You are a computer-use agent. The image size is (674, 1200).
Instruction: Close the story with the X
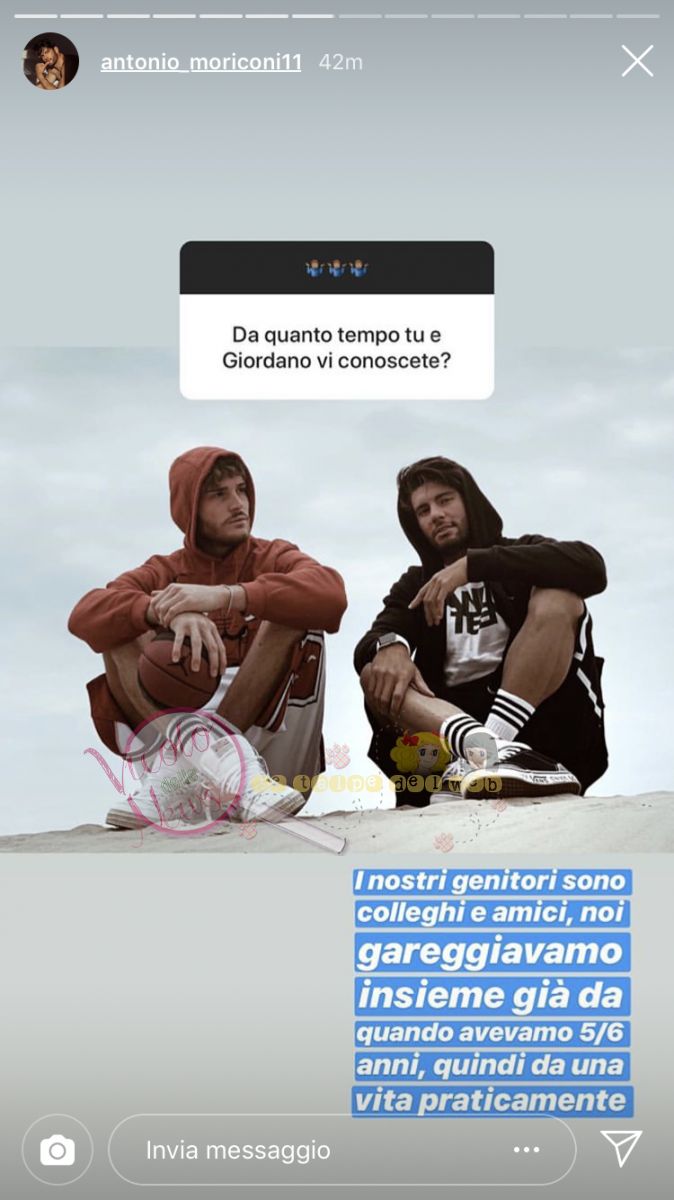(637, 62)
